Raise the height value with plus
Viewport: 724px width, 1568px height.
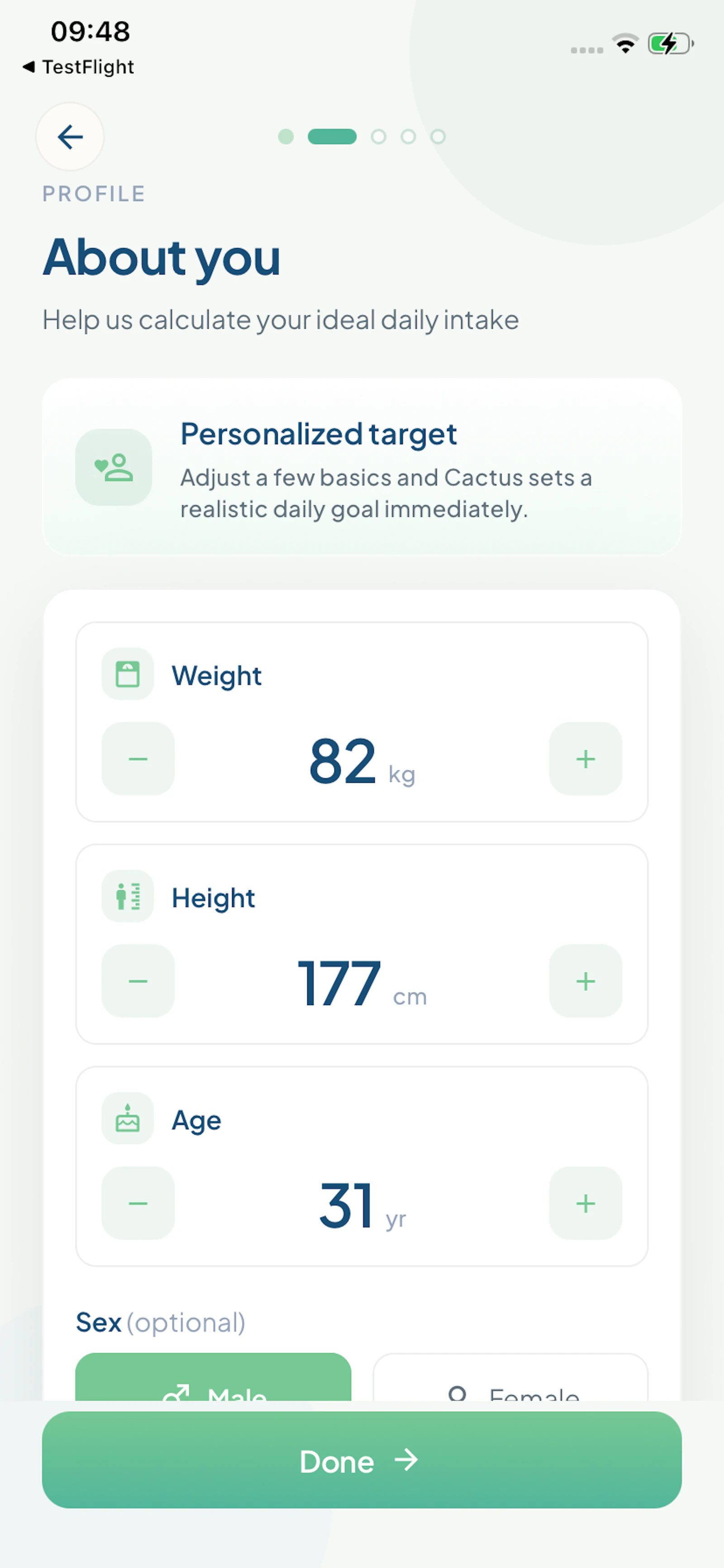tap(585, 981)
